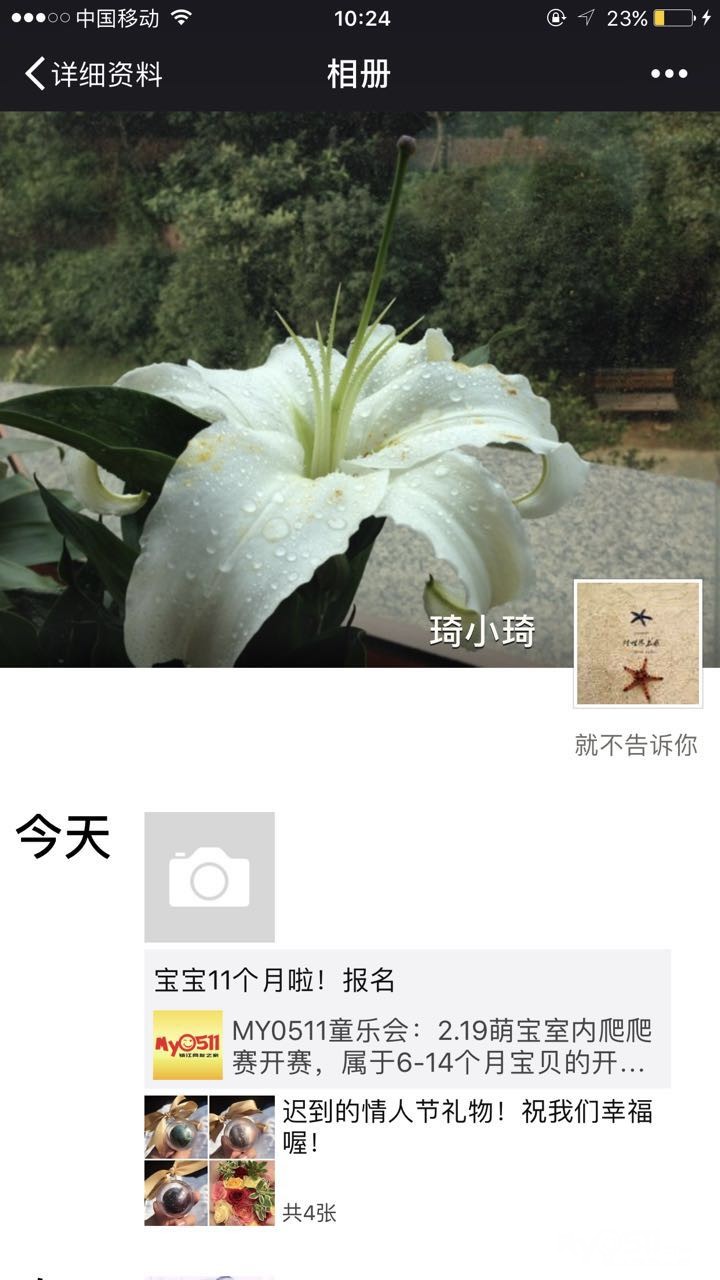Screen dimensions: 720x1280
Task: Tap the camera tile to post a photo
Action: pos(209,877)
